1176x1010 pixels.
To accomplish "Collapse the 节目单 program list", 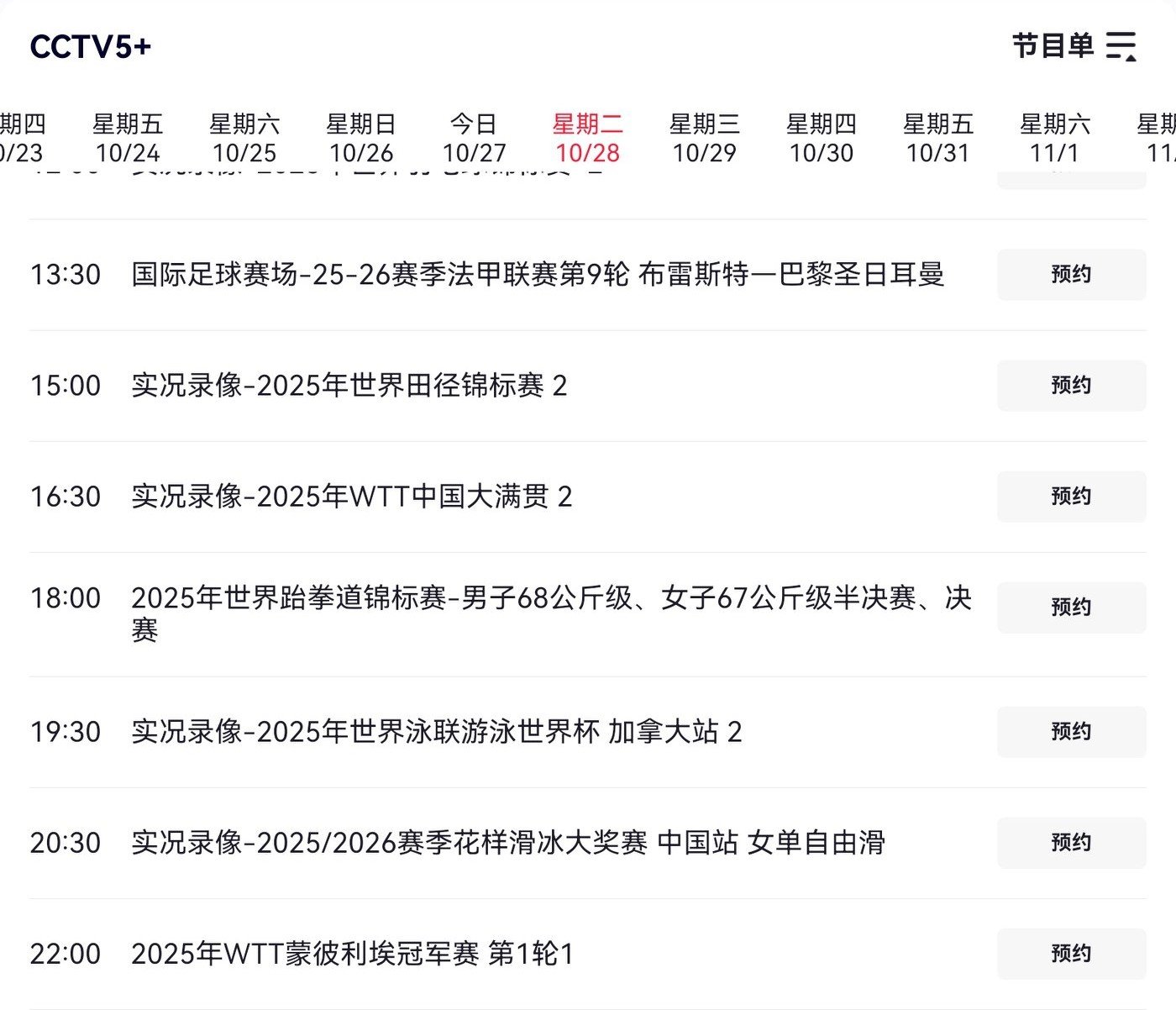I will [1074, 46].
